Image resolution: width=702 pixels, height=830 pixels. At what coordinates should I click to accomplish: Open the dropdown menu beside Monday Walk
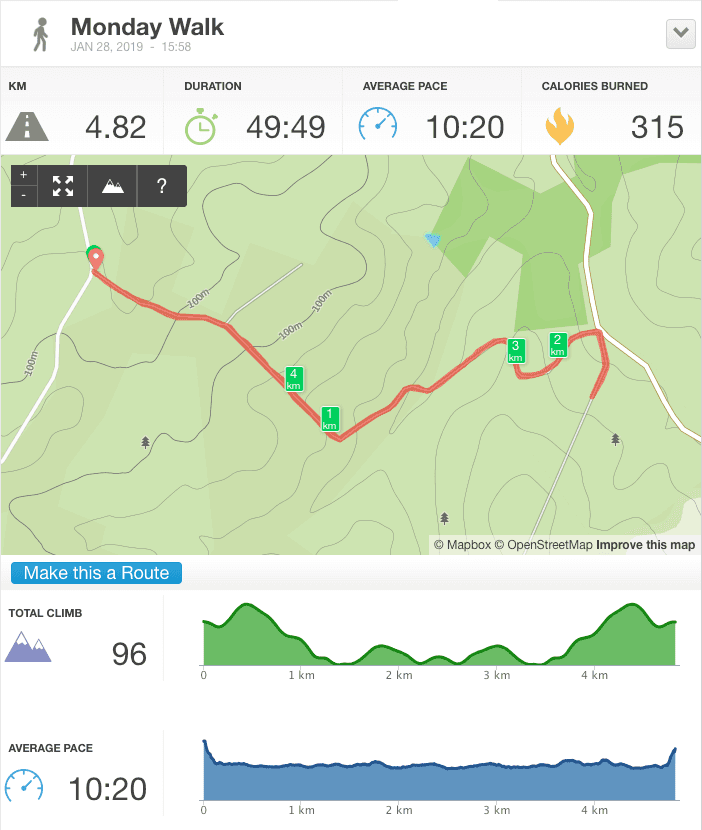tap(681, 33)
